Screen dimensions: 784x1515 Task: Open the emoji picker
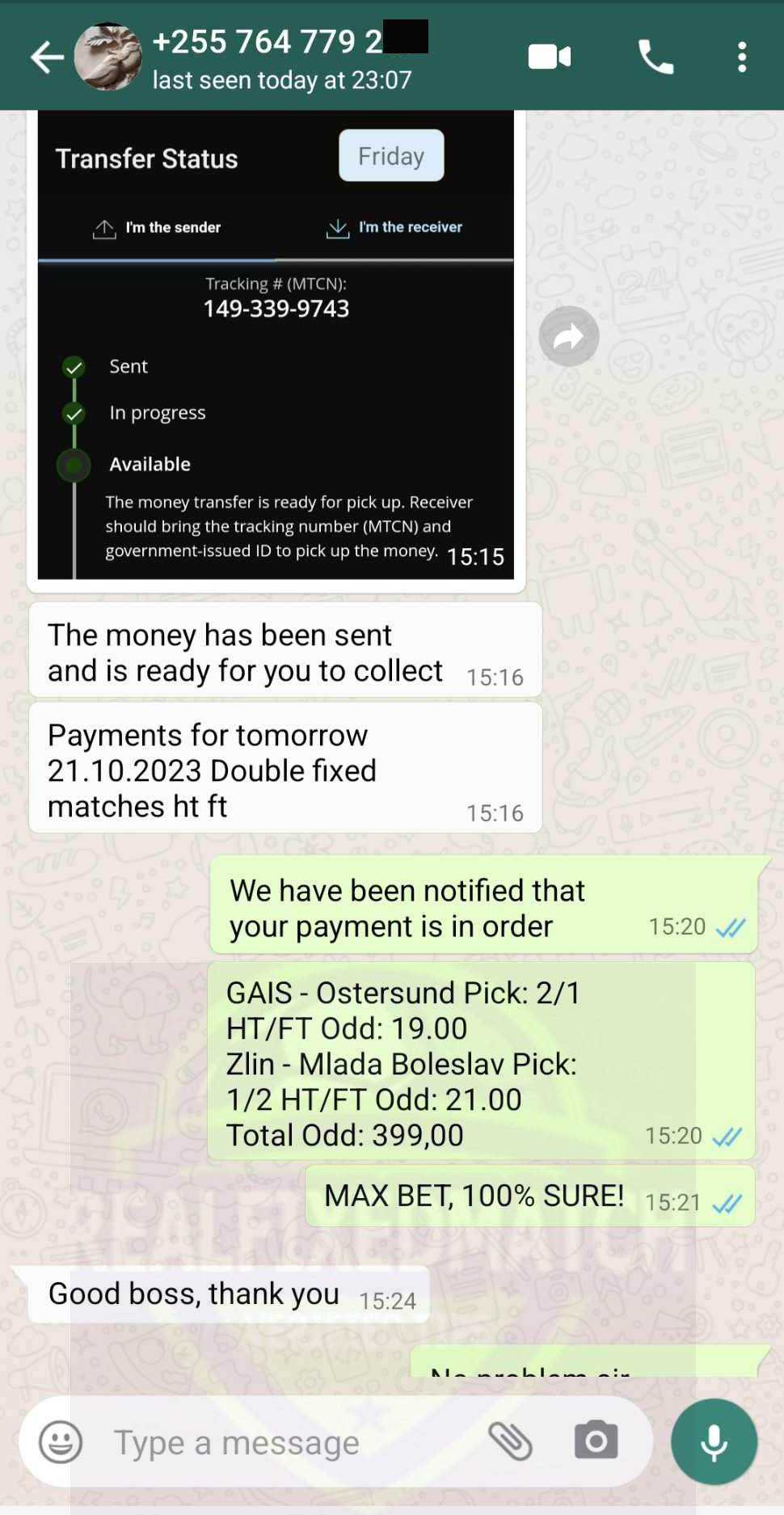click(61, 1441)
